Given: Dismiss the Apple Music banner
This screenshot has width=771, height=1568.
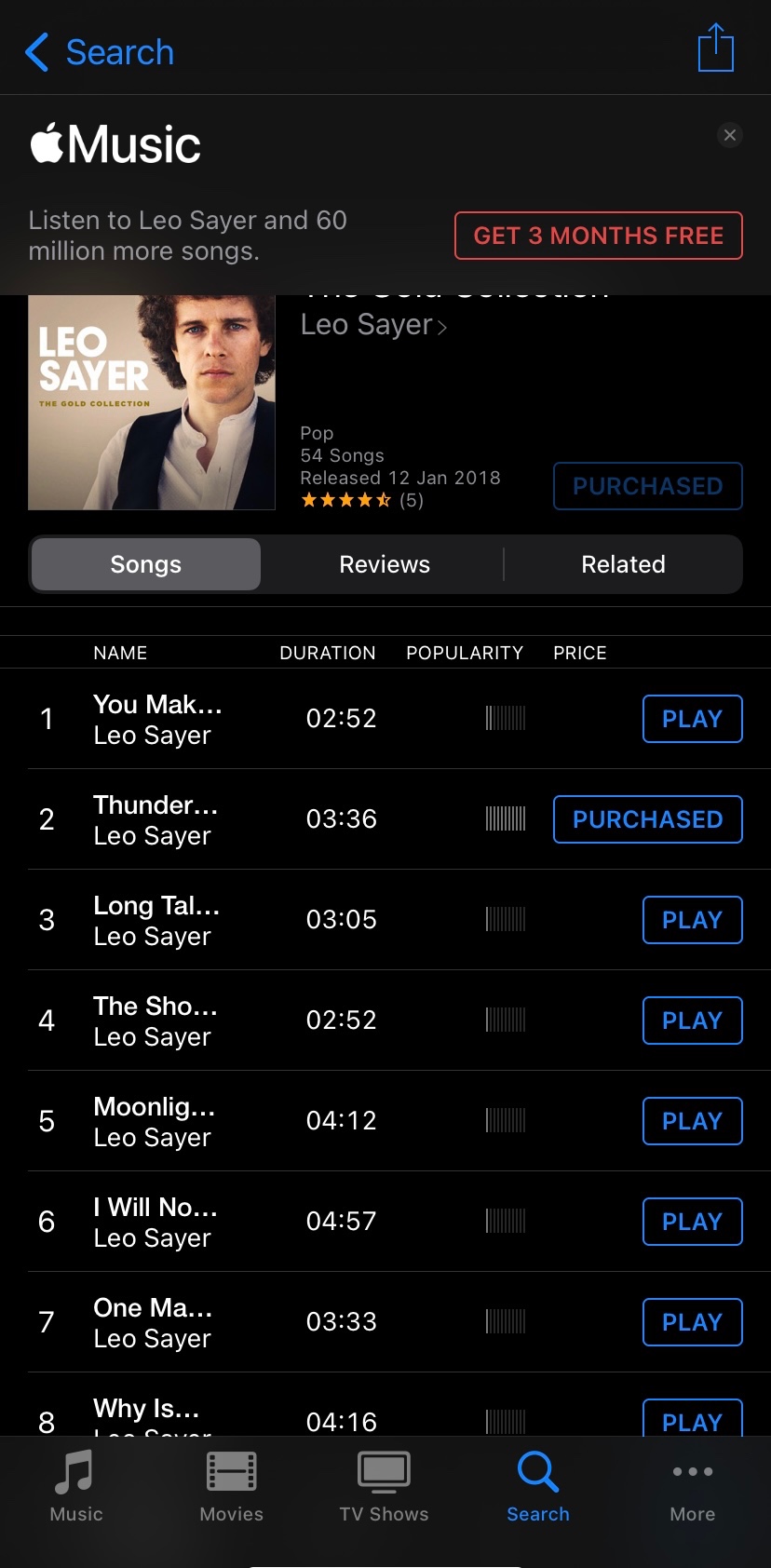Looking at the screenshot, I should [x=730, y=135].
